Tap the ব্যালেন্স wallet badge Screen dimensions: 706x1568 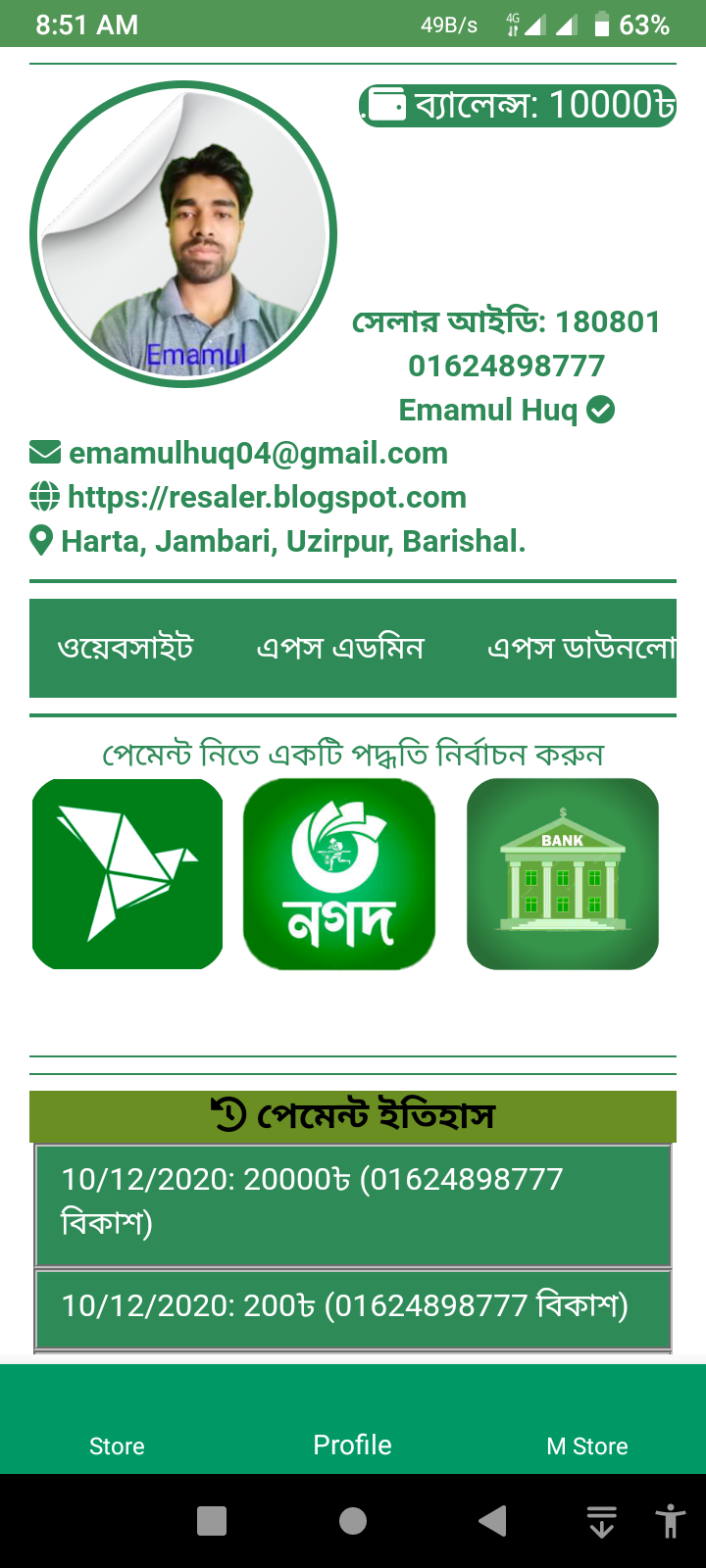tap(518, 105)
